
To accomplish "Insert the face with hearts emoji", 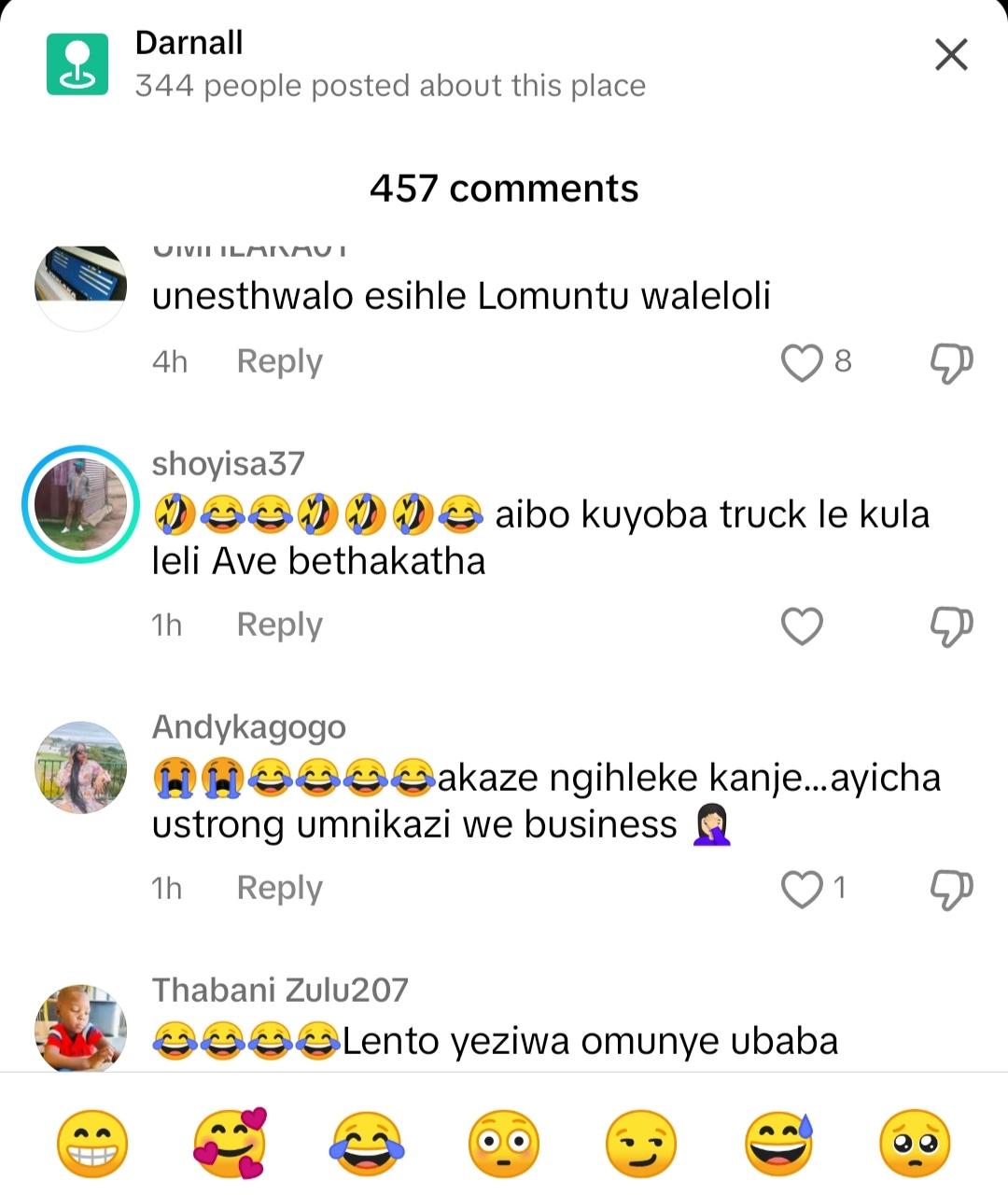I will coord(230,1143).
